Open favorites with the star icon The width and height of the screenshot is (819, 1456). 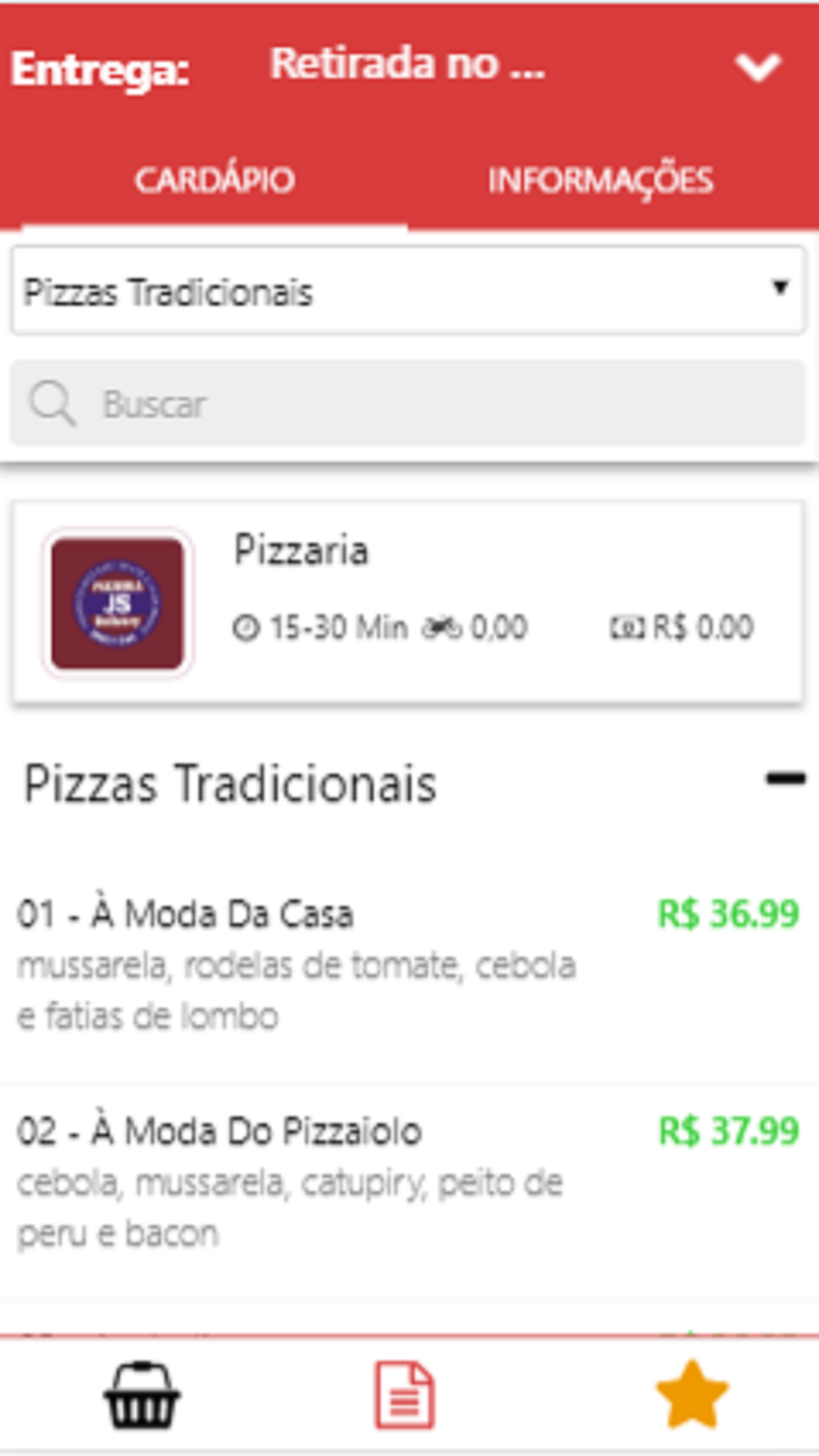tap(692, 1395)
